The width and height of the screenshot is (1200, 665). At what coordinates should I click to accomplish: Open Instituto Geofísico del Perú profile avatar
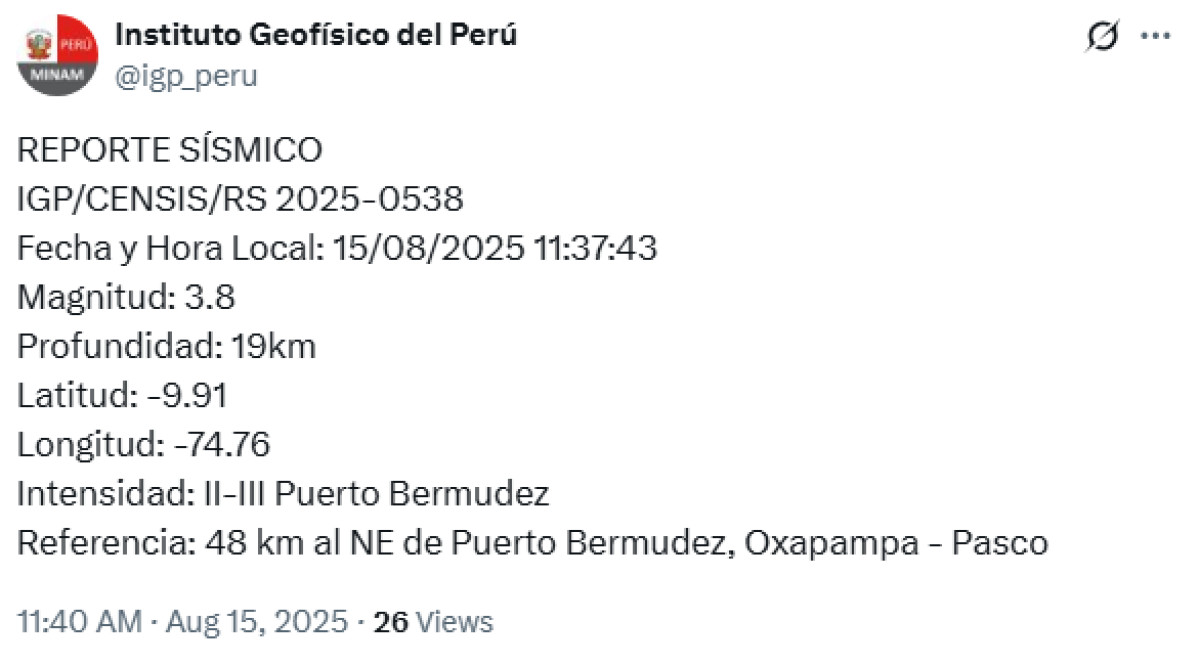pos(57,56)
